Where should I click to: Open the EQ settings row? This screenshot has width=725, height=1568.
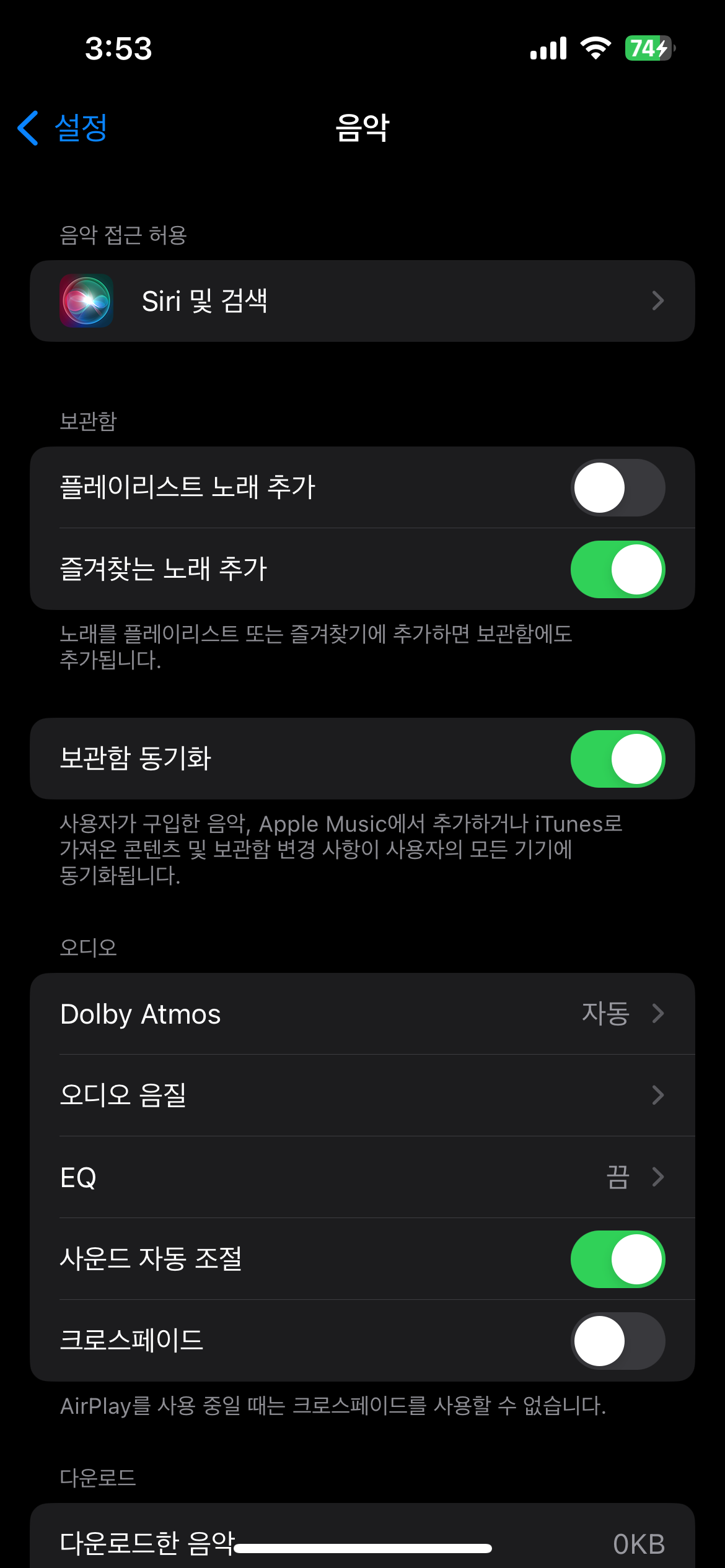pyautogui.click(x=362, y=1177)
